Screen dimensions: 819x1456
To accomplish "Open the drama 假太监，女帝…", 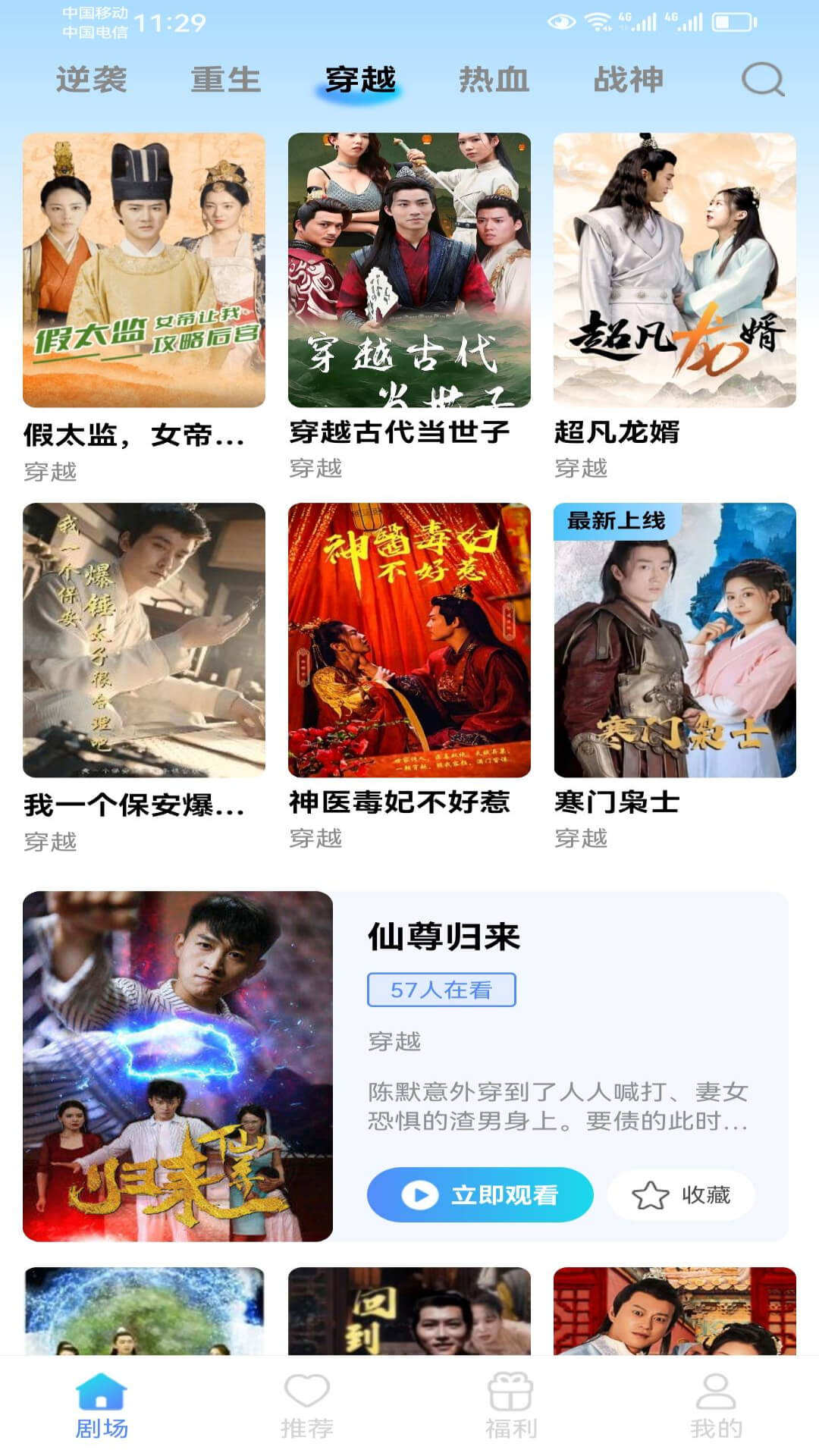I will point(144,271).
